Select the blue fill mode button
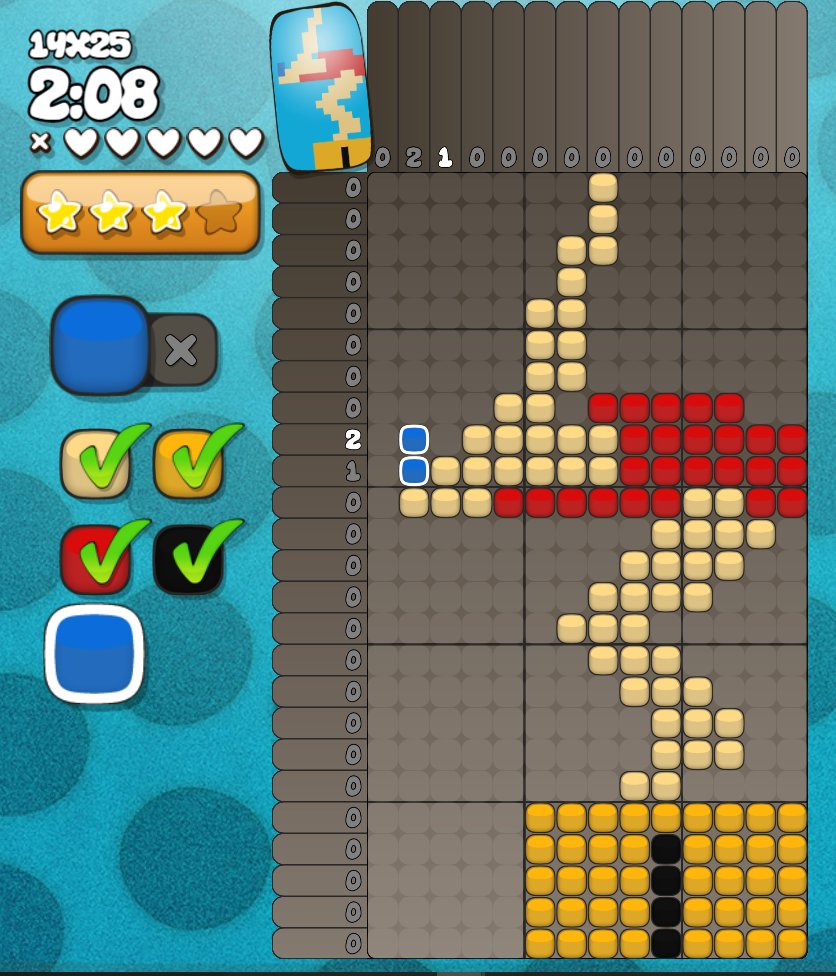Viewport: 836px width, 976px height. click(100, 345)
